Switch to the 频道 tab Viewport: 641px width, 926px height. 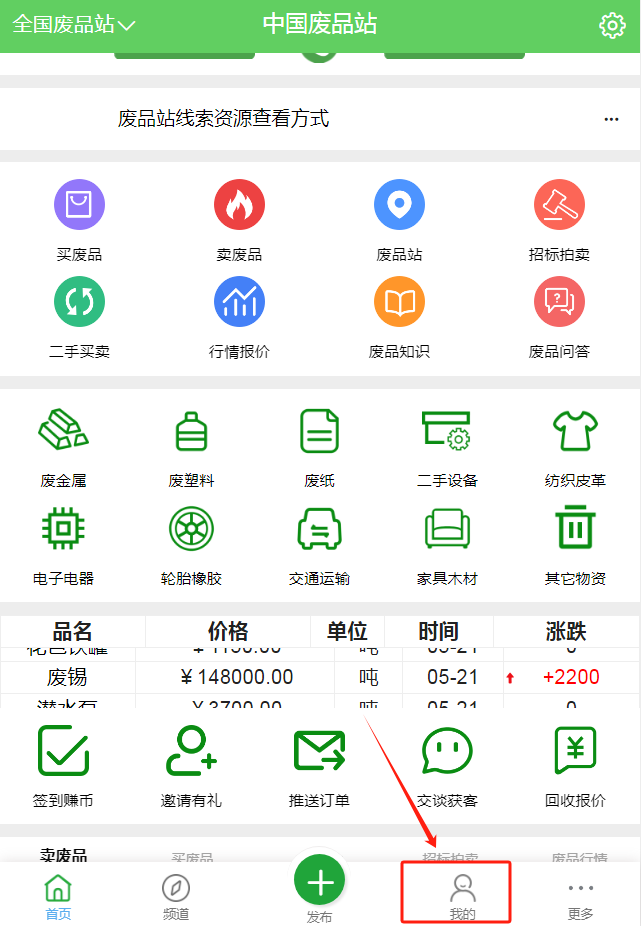click(x=176, y=896)
